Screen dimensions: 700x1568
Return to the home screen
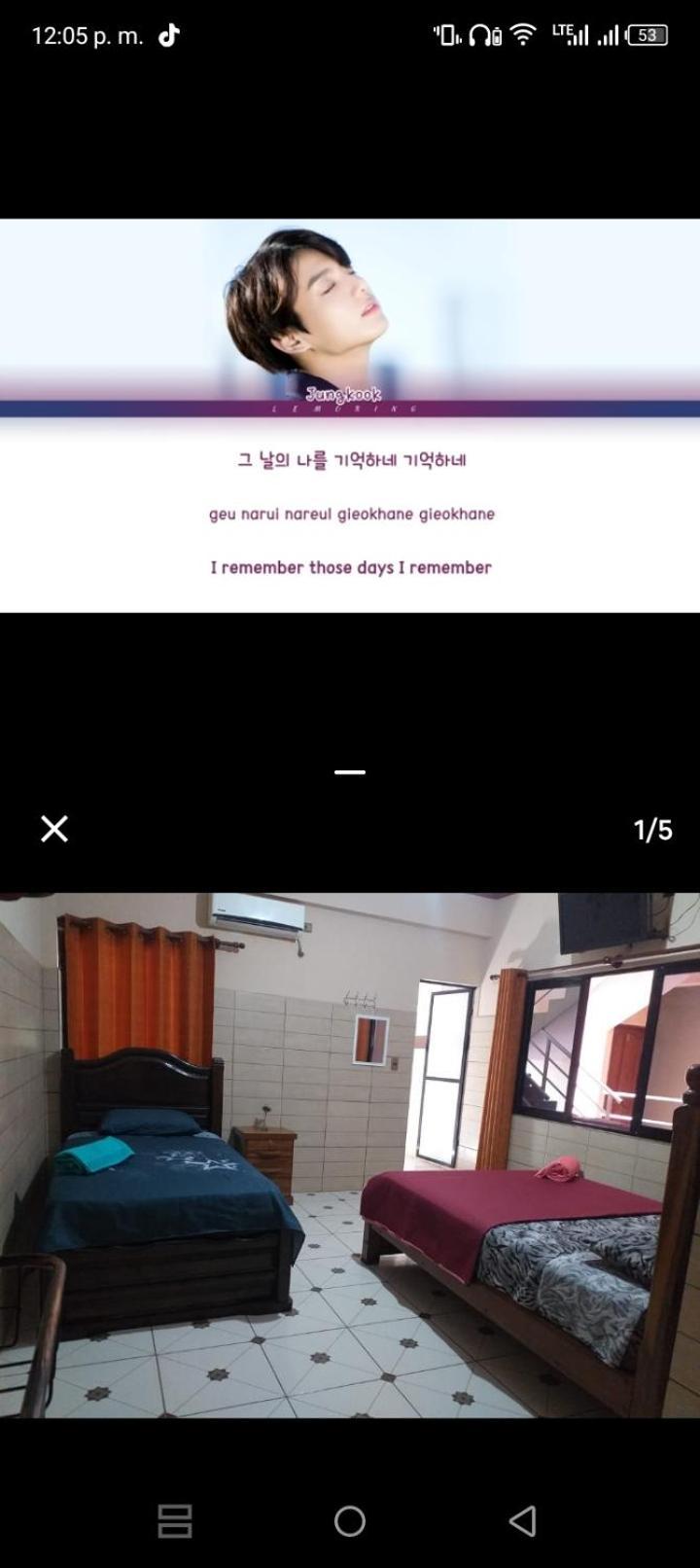350,1520
